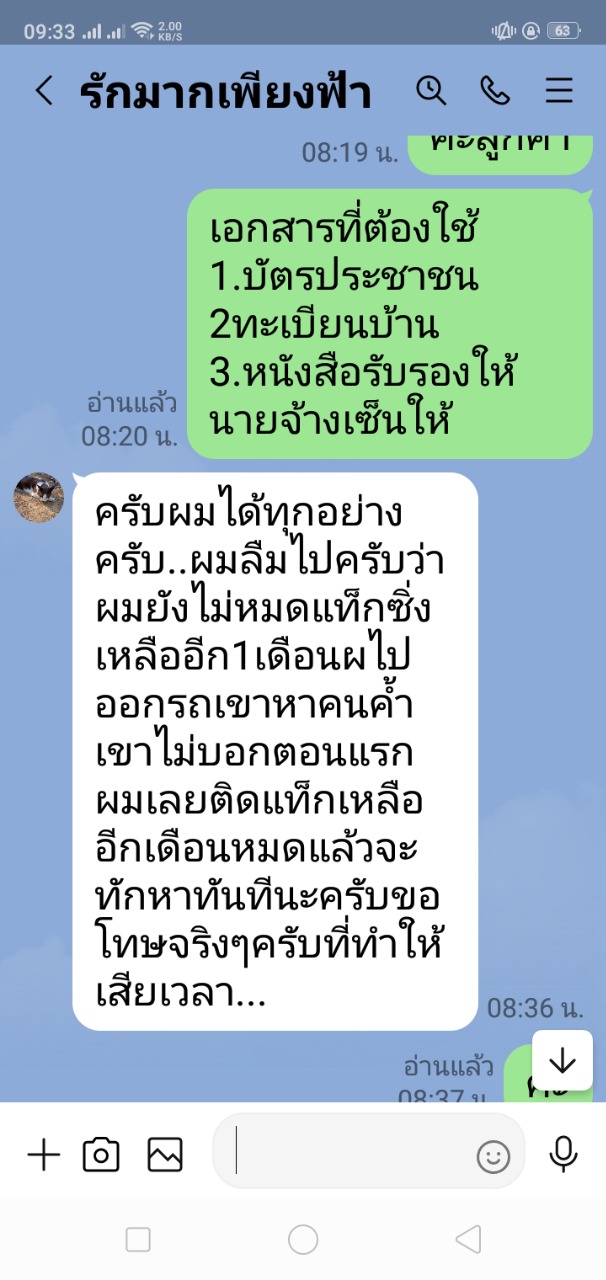The height and width of the screenshot is (1280, 606).
Task: Start a voice call with this contact
Action: pos(495,91)
